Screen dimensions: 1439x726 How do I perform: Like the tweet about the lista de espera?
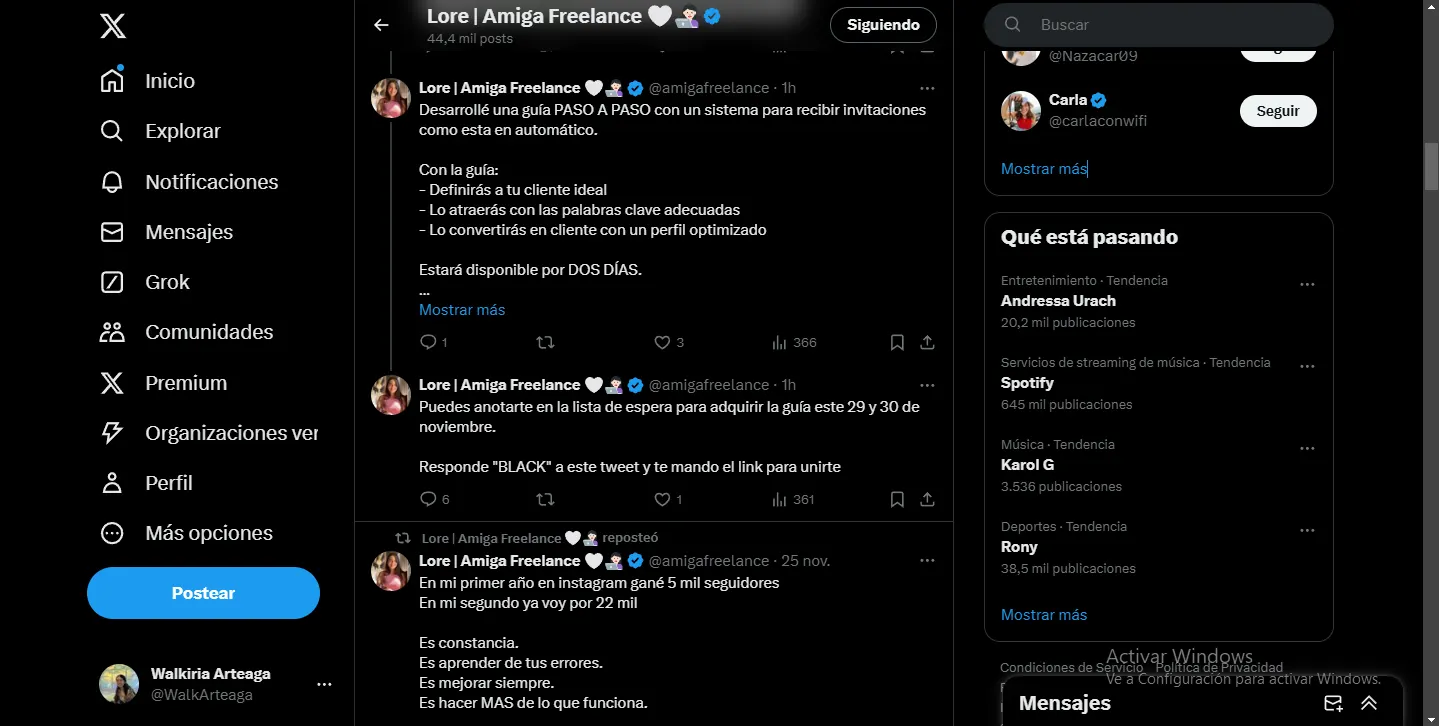pos(662,499)
